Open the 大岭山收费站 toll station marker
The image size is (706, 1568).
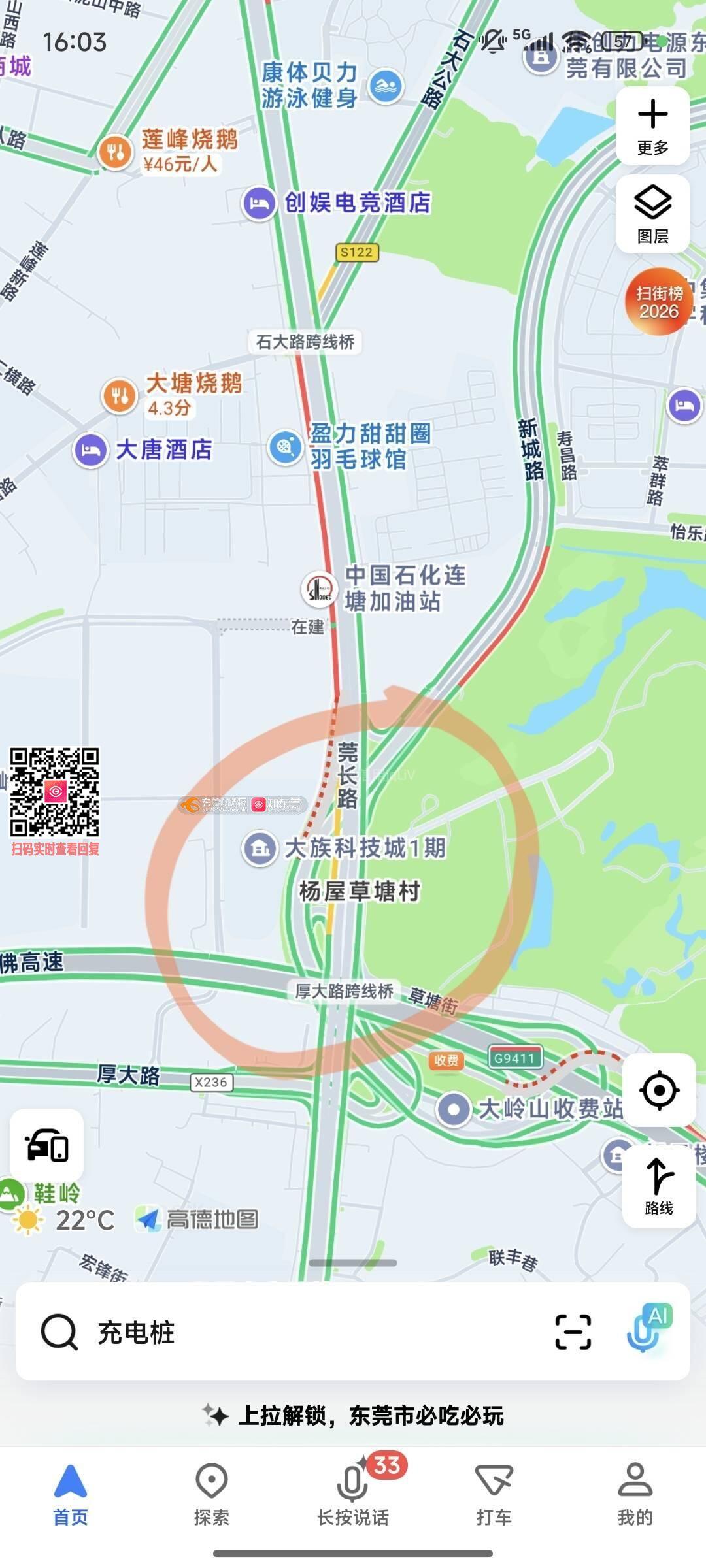click(x=454, y=1109)
